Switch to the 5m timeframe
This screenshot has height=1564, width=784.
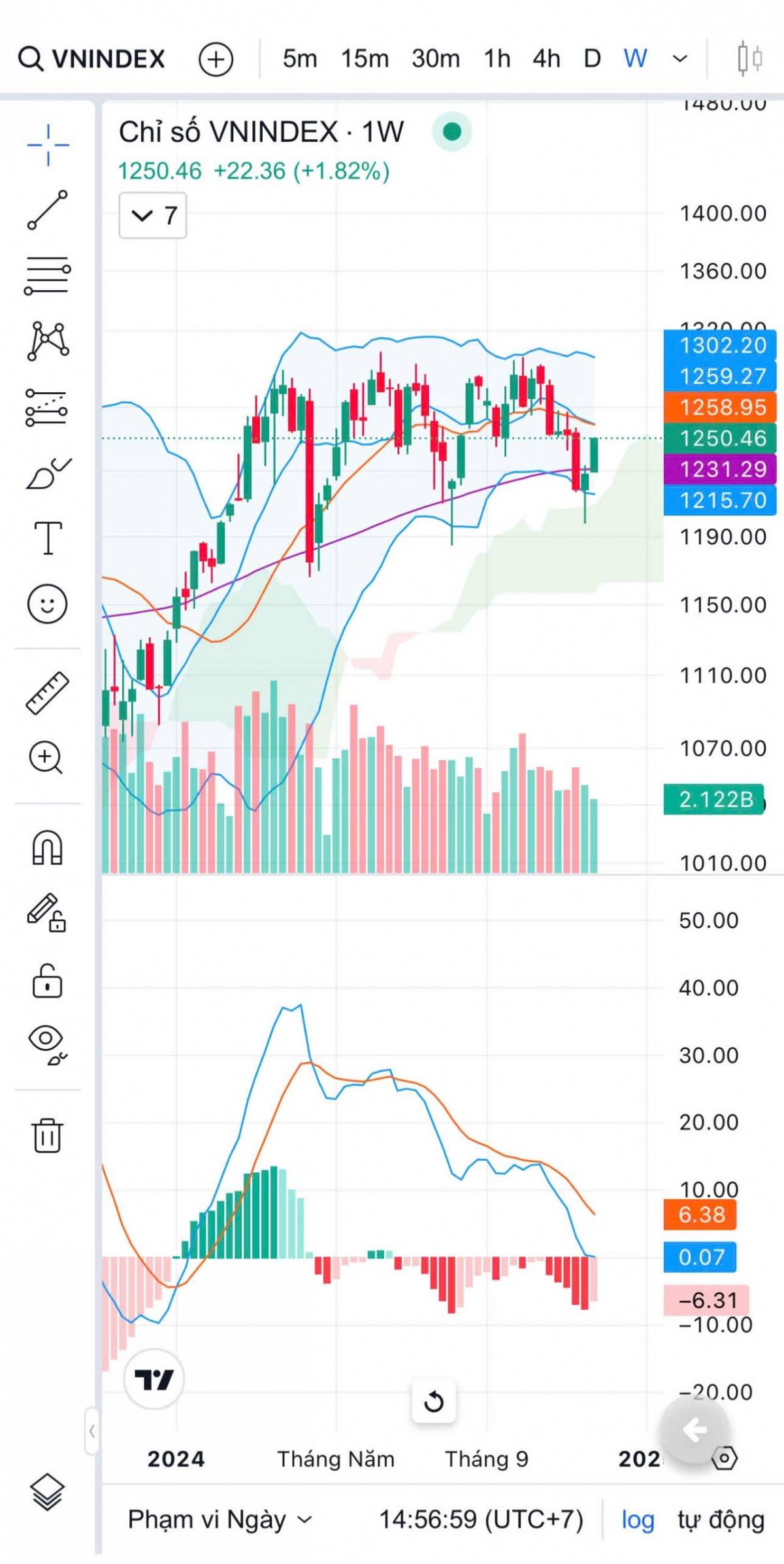[300, 59]
